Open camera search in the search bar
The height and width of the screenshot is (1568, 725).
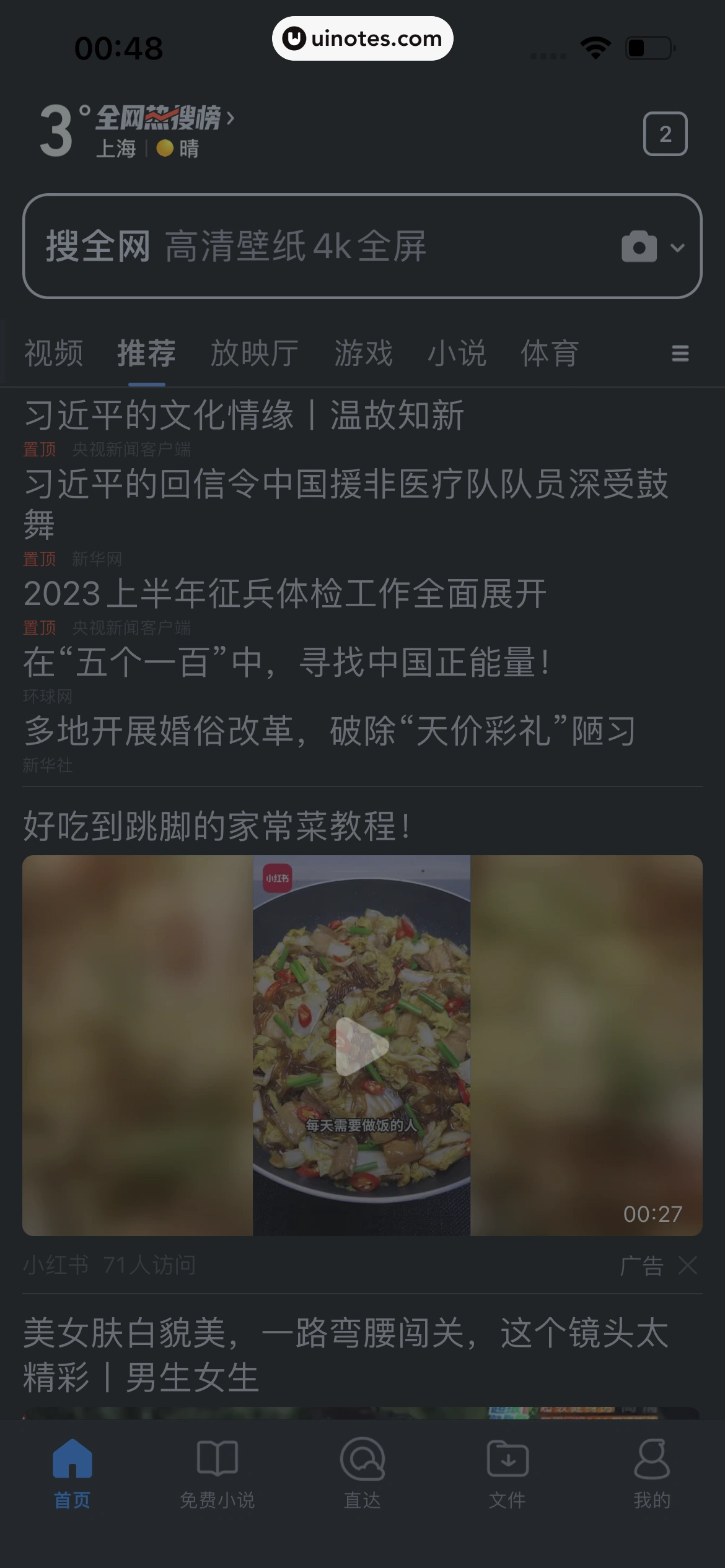pos(639,247)
